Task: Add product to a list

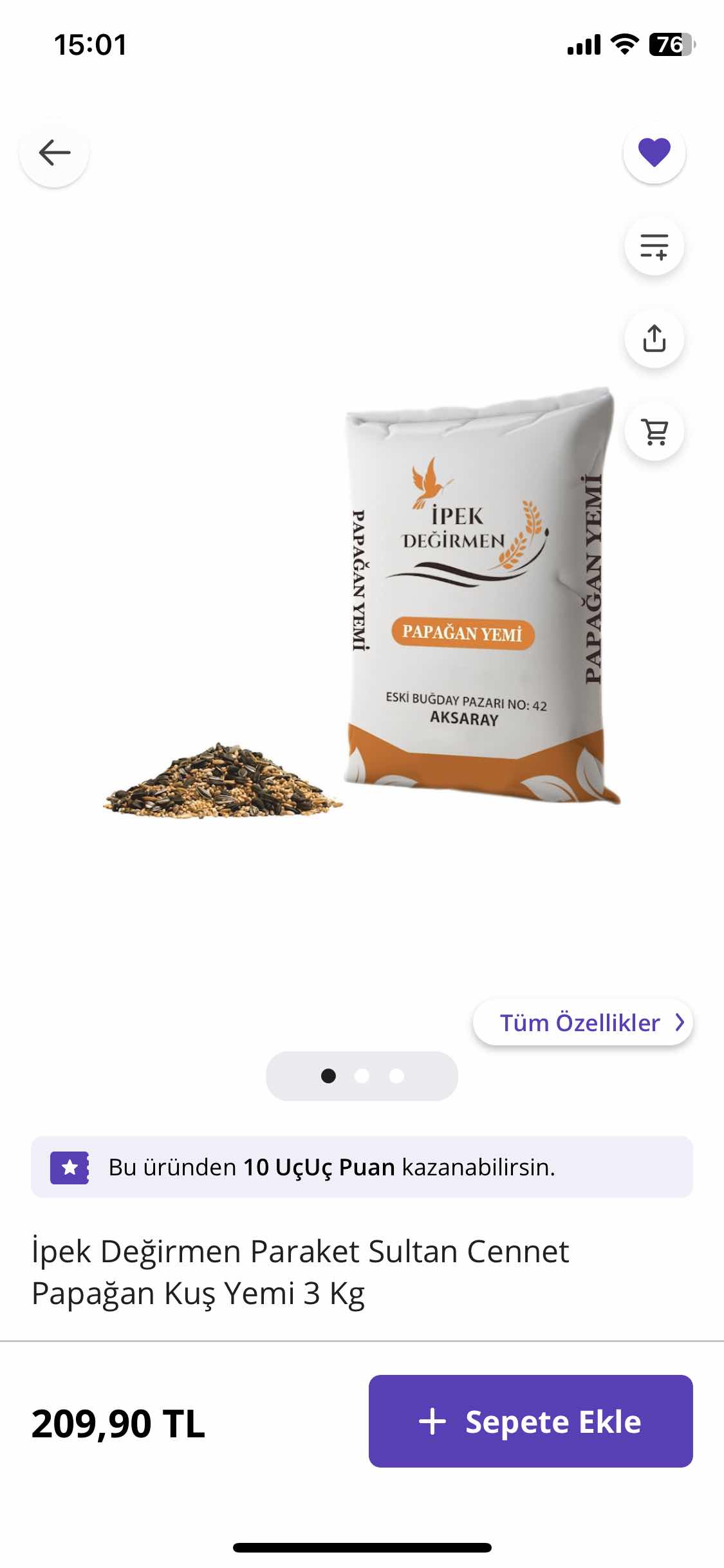Action: (x=654, y=247)
